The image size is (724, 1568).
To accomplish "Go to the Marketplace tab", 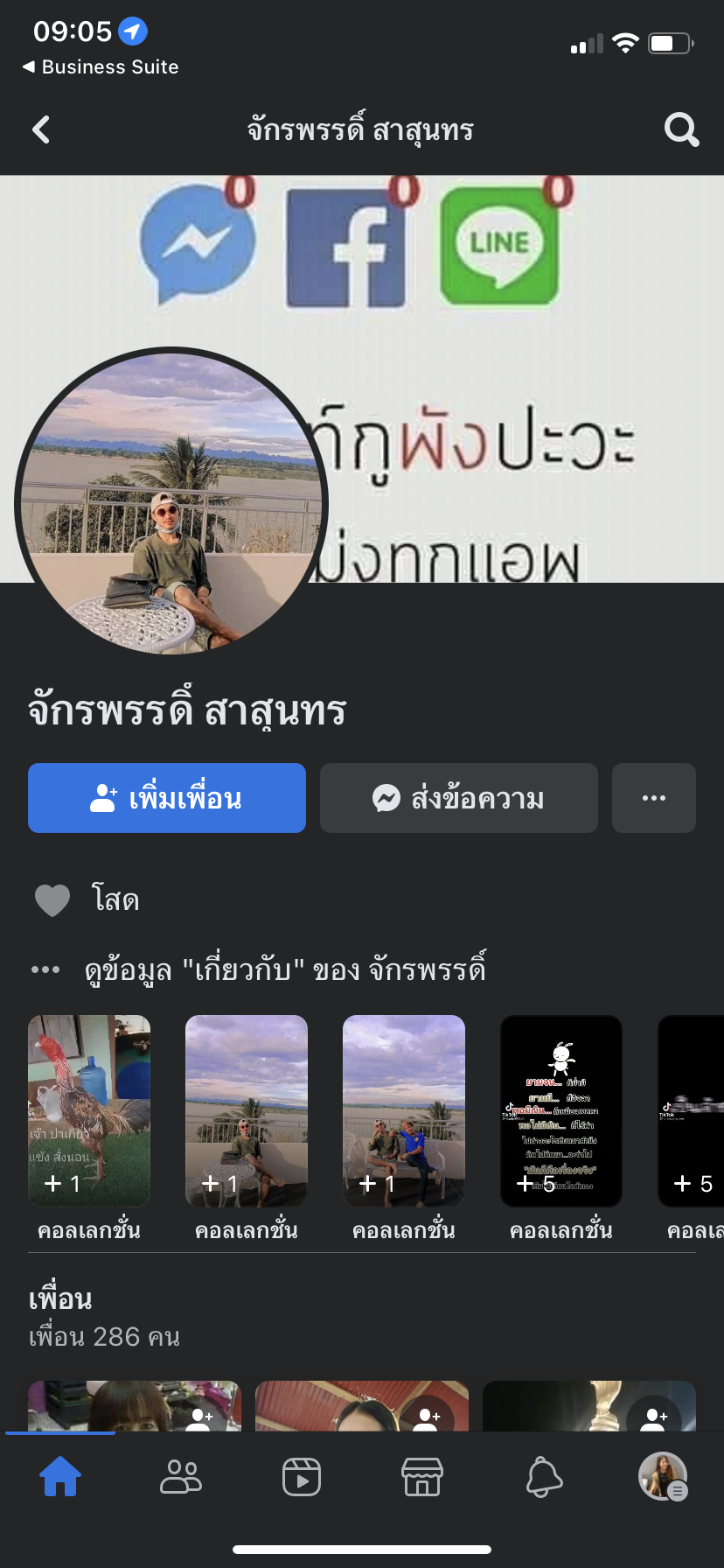I will (x=422, y=1476).
